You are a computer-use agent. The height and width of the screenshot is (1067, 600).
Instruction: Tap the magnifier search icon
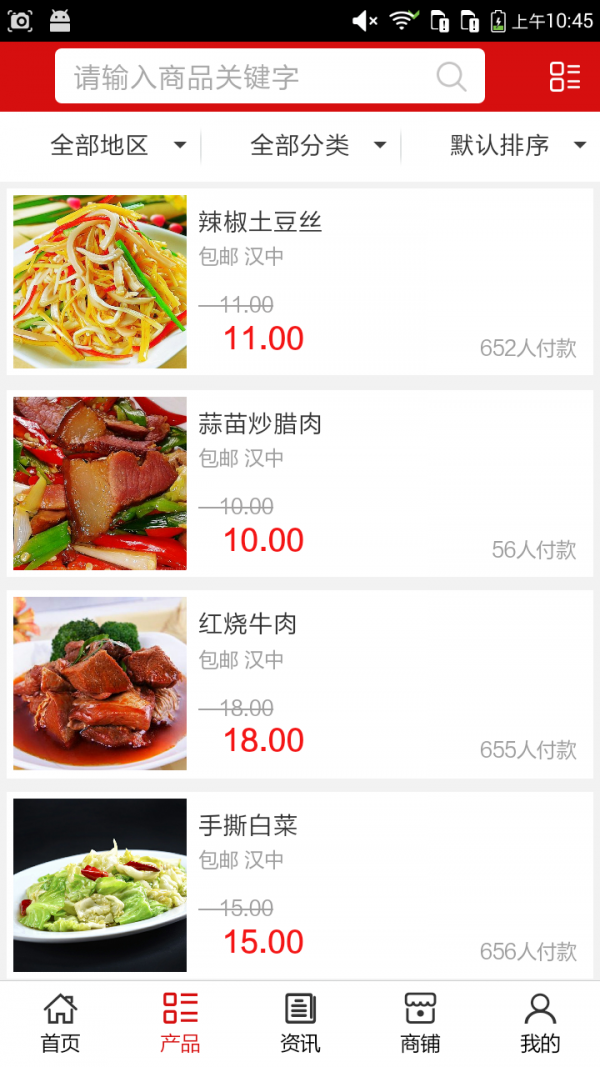pyautogui.click(x=452, y=77)
